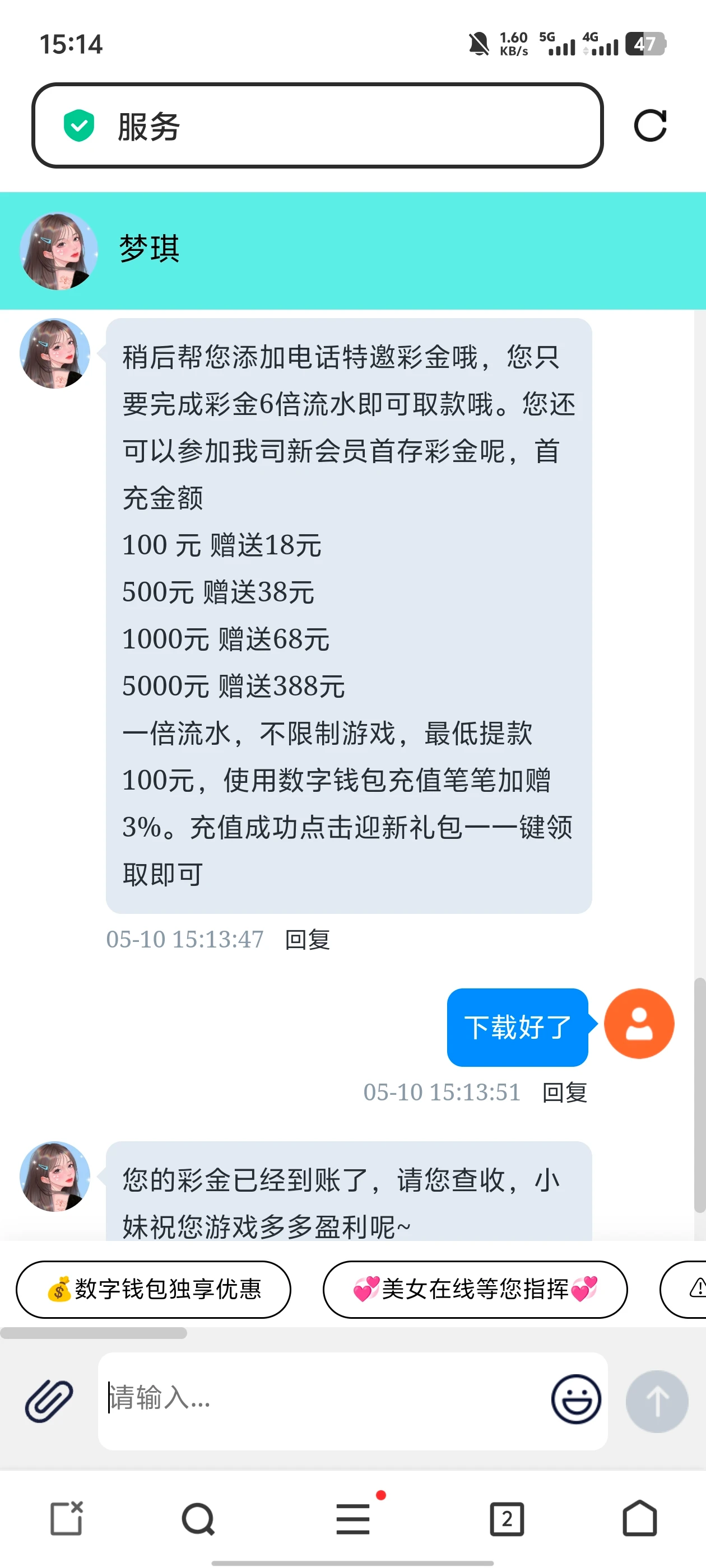Tap the green shield icon in address bar
Viewport: 706px width, 1568px height.
(78, 126)
